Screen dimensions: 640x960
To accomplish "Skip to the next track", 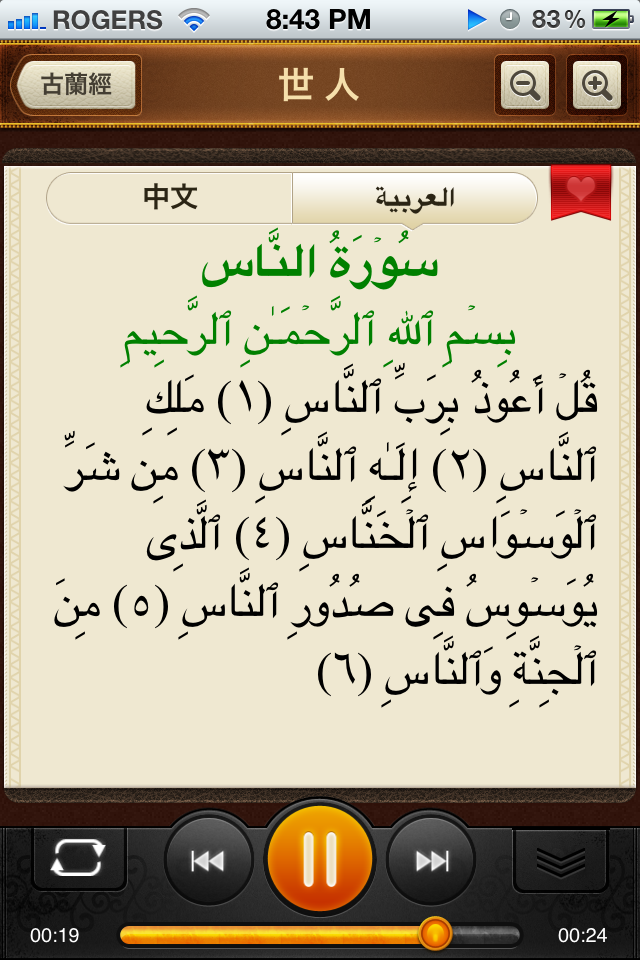I will (x=432, y=860).
